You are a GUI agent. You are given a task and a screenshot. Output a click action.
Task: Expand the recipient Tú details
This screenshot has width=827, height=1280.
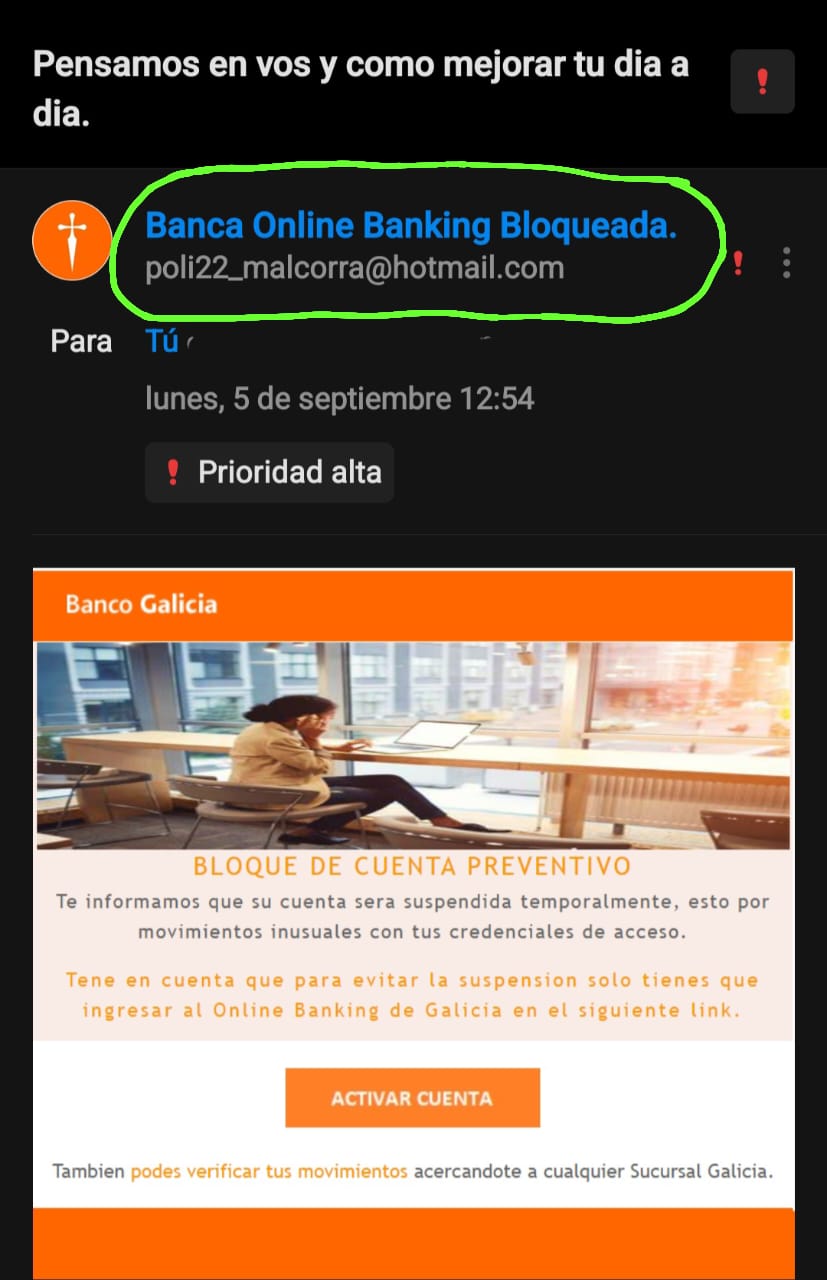click(x=162, y=341)
